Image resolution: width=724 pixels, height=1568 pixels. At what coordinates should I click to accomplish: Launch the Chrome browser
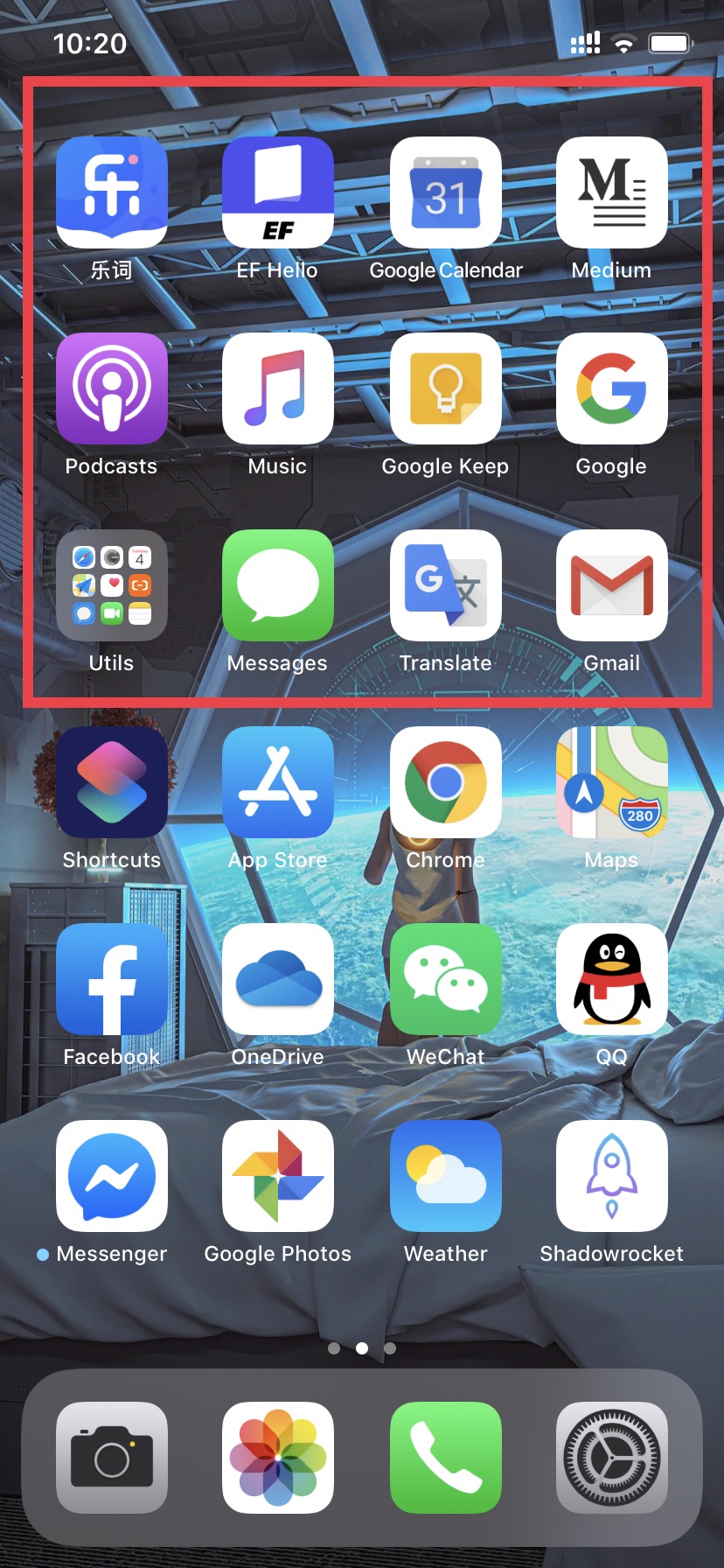point(446,782)
